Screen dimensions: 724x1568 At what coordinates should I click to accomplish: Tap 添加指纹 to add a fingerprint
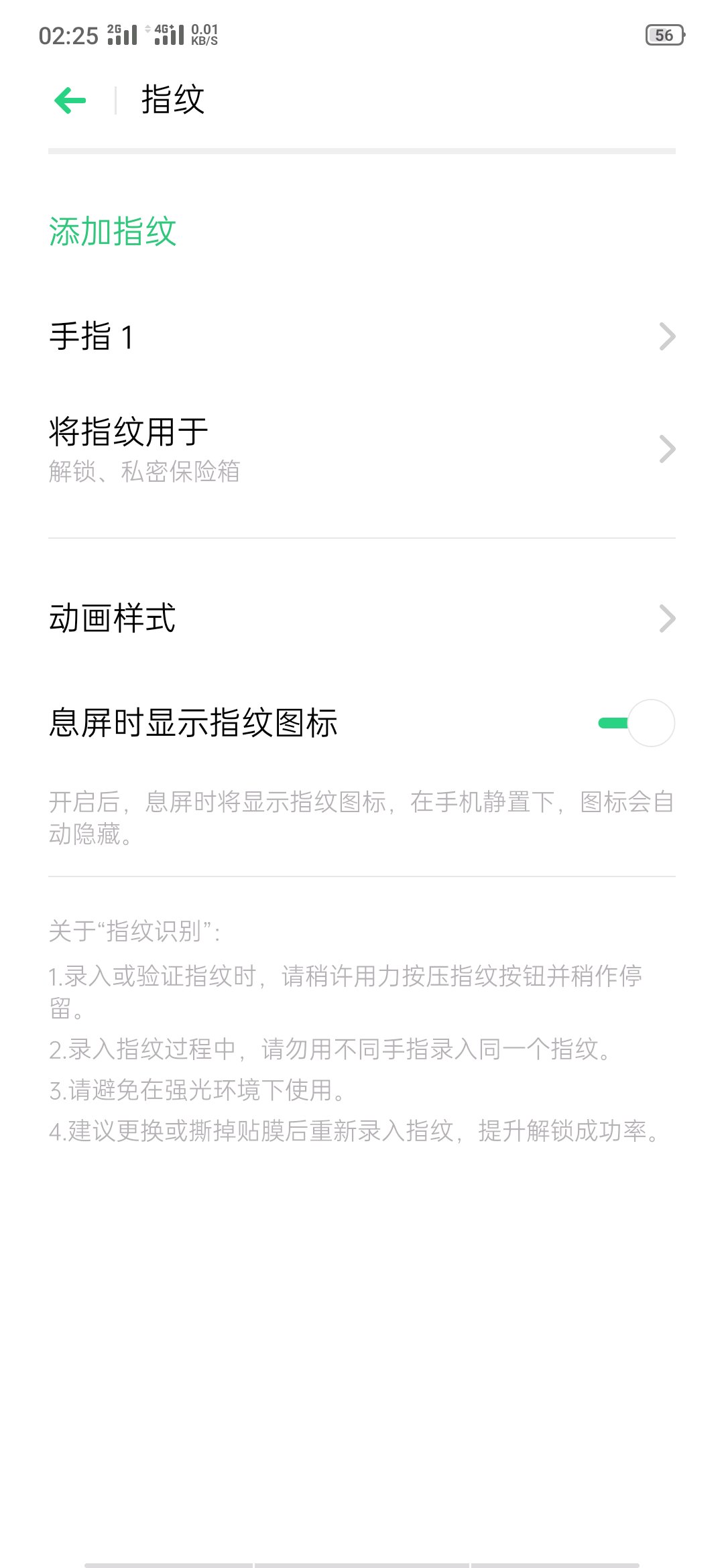pyautogui.click(x=113, y=232)
